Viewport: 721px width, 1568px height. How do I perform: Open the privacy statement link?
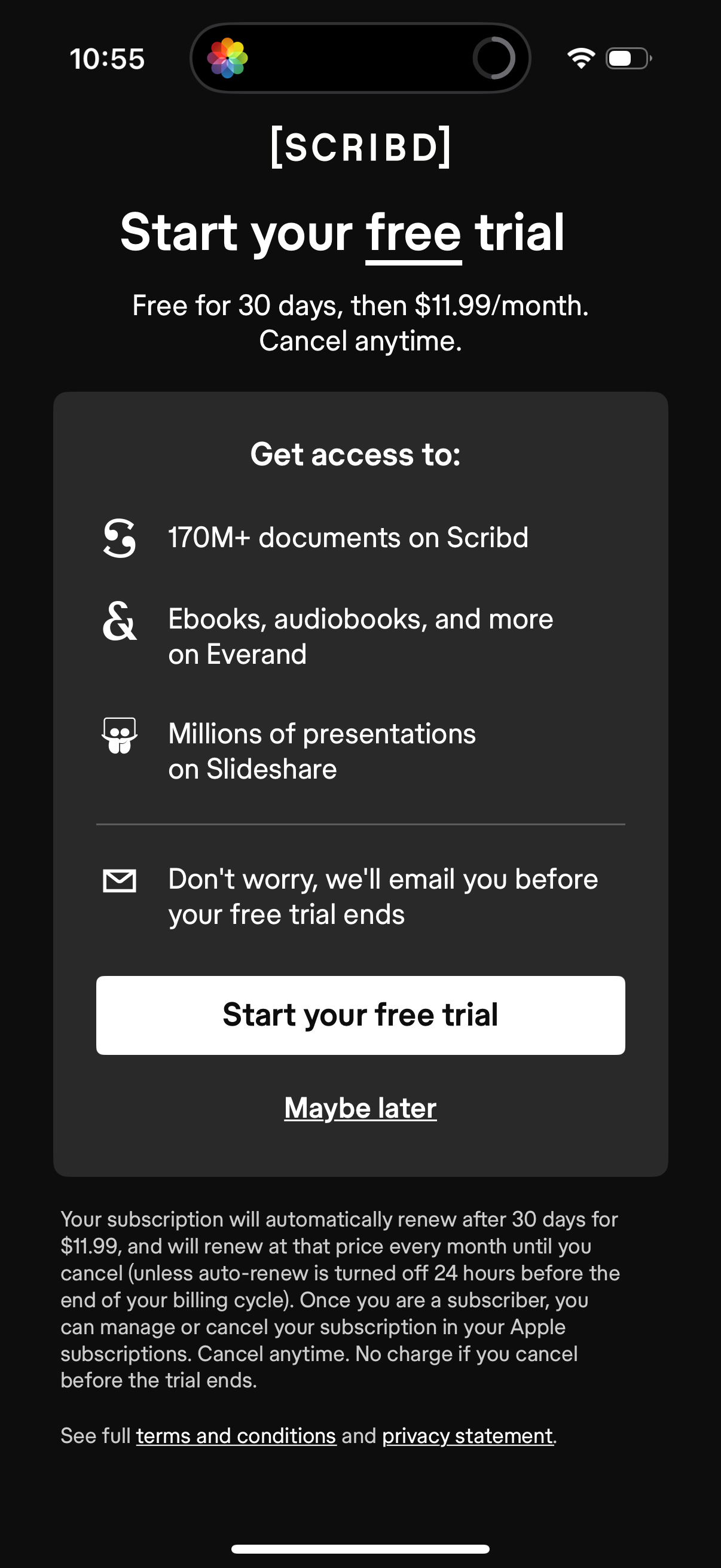(x=466, y=1436)
